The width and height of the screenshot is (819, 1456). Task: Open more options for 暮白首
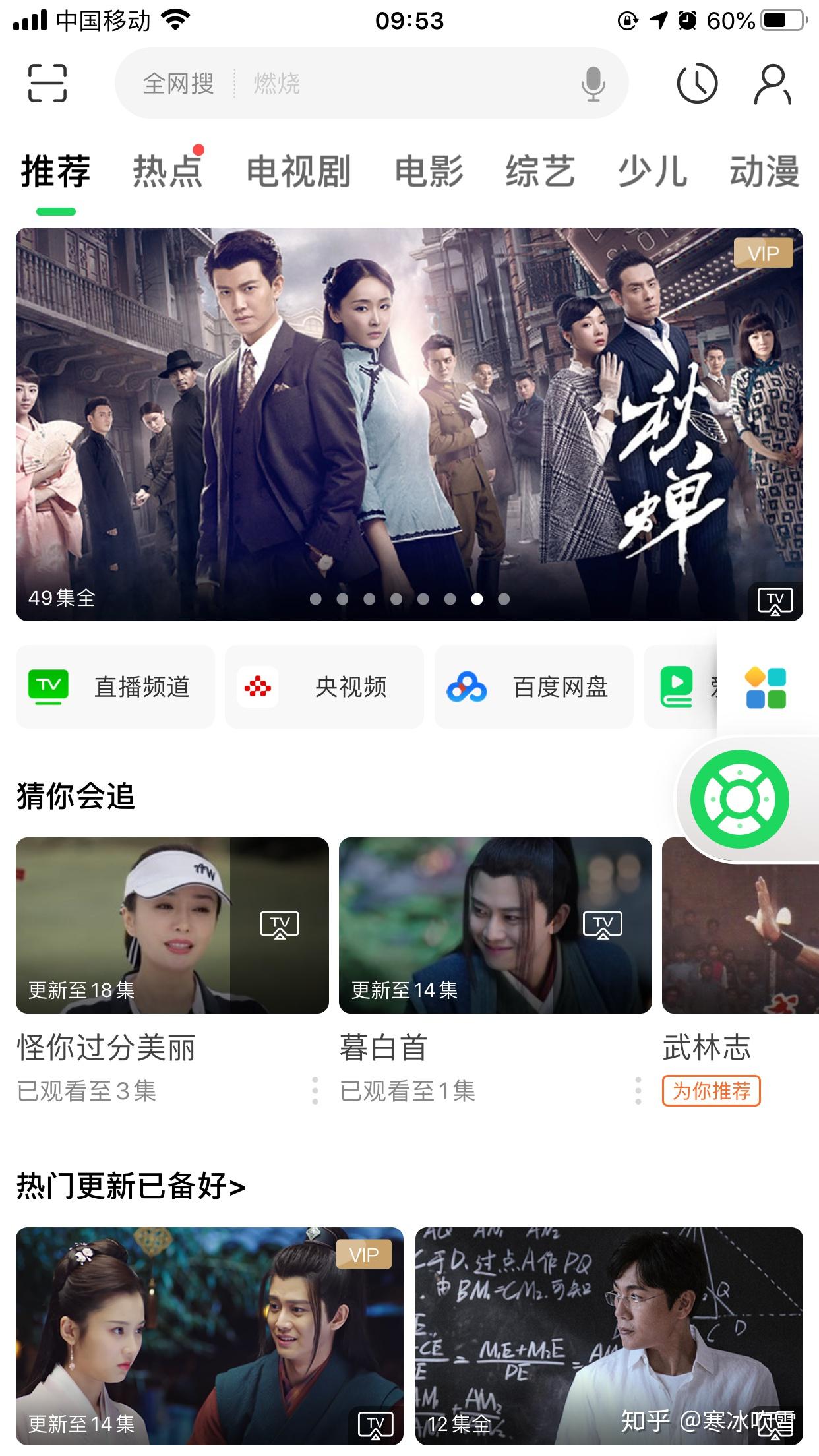[x=638, y=1091]
